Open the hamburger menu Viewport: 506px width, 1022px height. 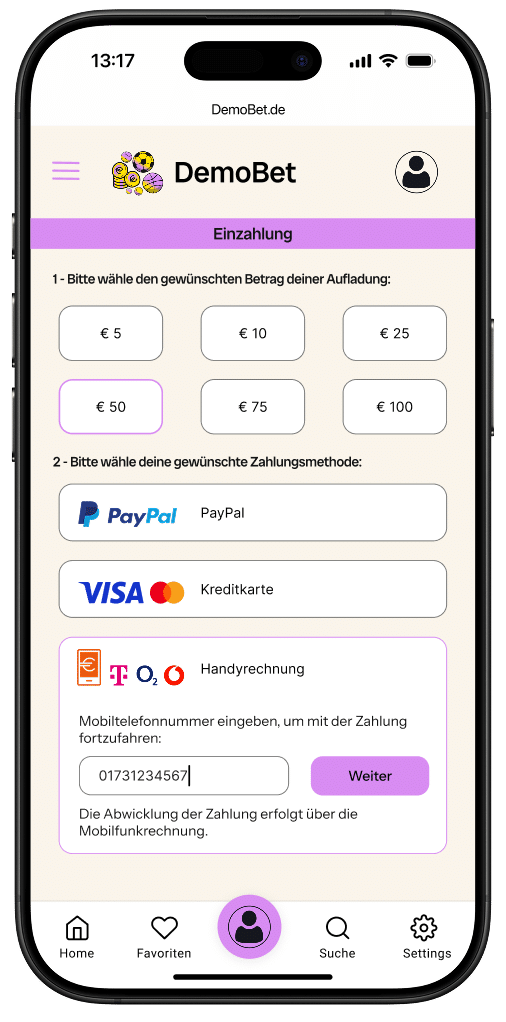point(66,171)
